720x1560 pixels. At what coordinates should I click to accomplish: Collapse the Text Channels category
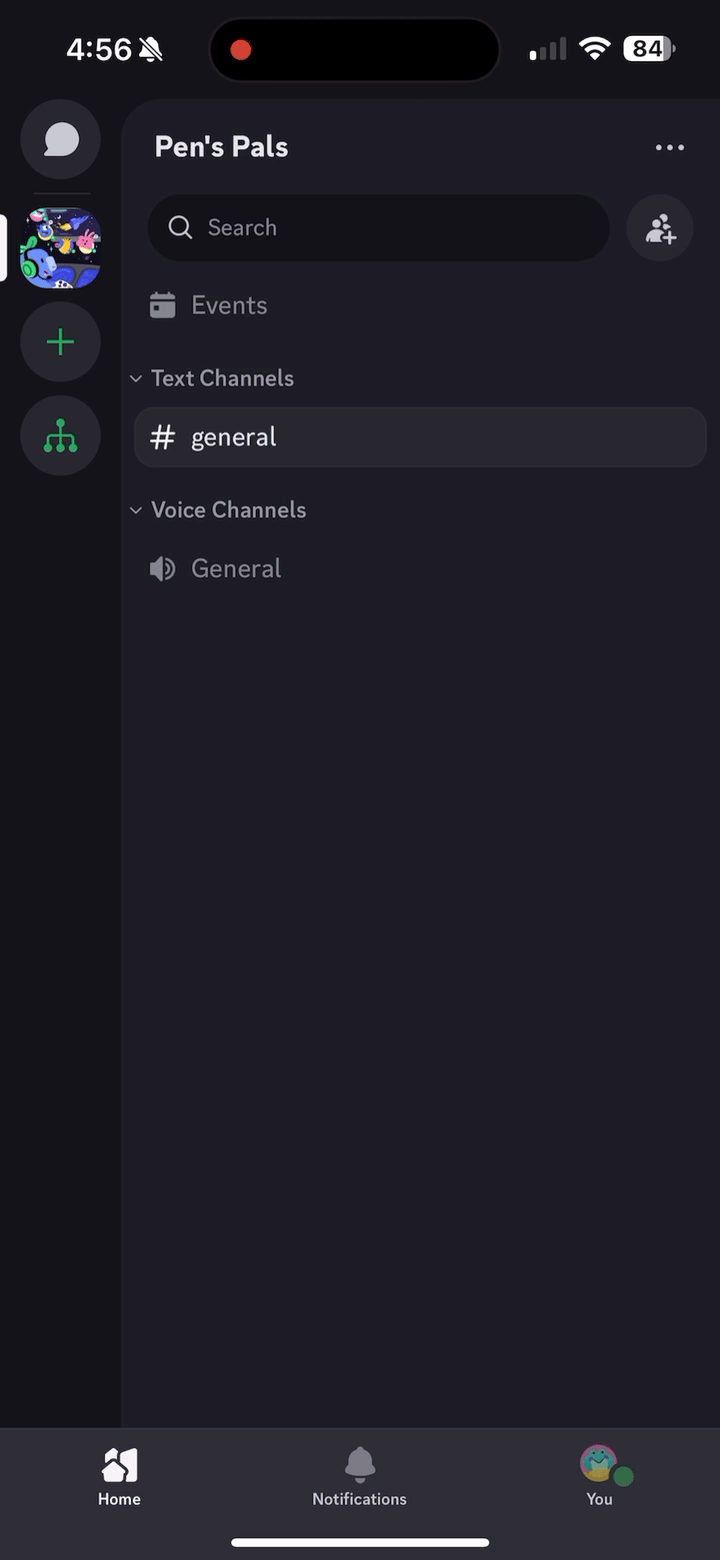point(213,378)
